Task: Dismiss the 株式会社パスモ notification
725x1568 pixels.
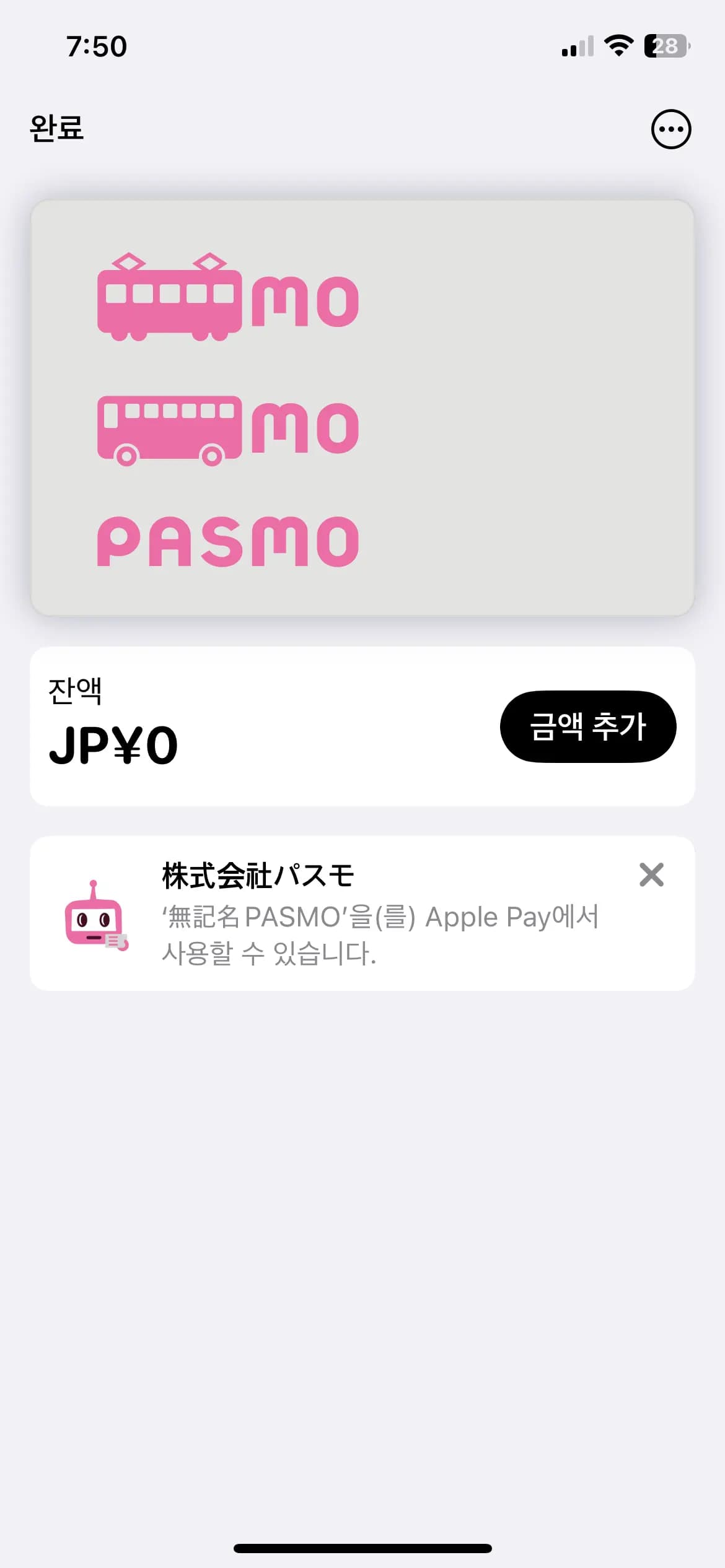Action: click(651, 875)
